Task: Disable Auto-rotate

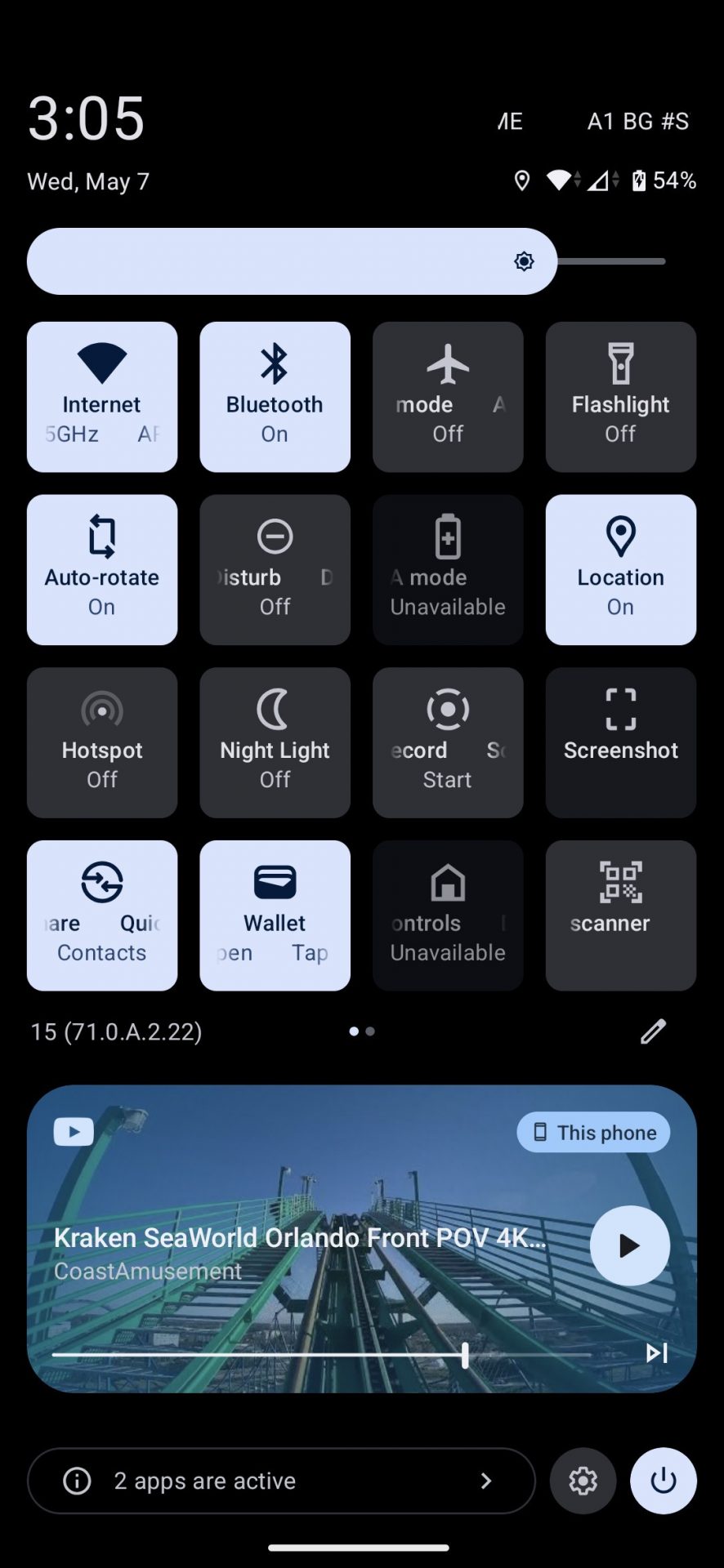Action: pyautogui.click(x=102, y=570)
